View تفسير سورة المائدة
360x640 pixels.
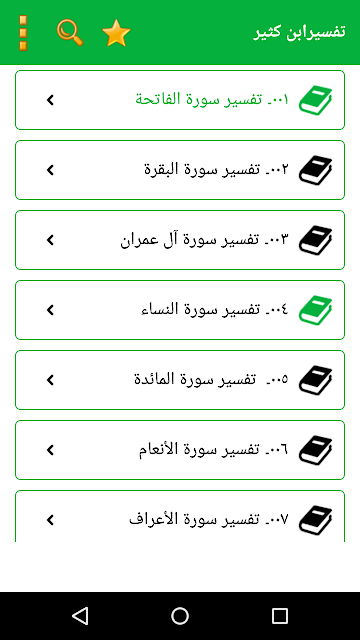tap(180, 380)
